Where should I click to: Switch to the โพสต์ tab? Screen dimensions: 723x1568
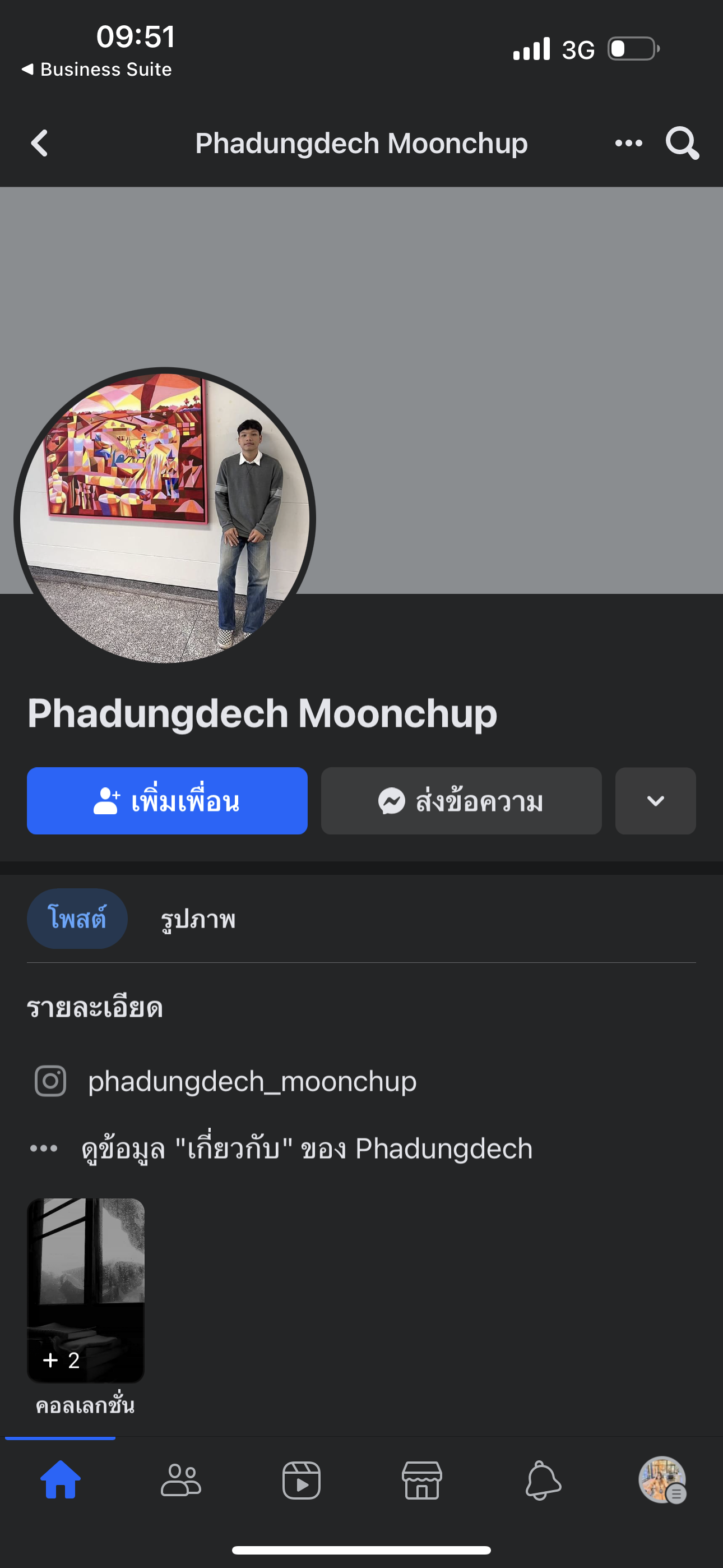77,918
